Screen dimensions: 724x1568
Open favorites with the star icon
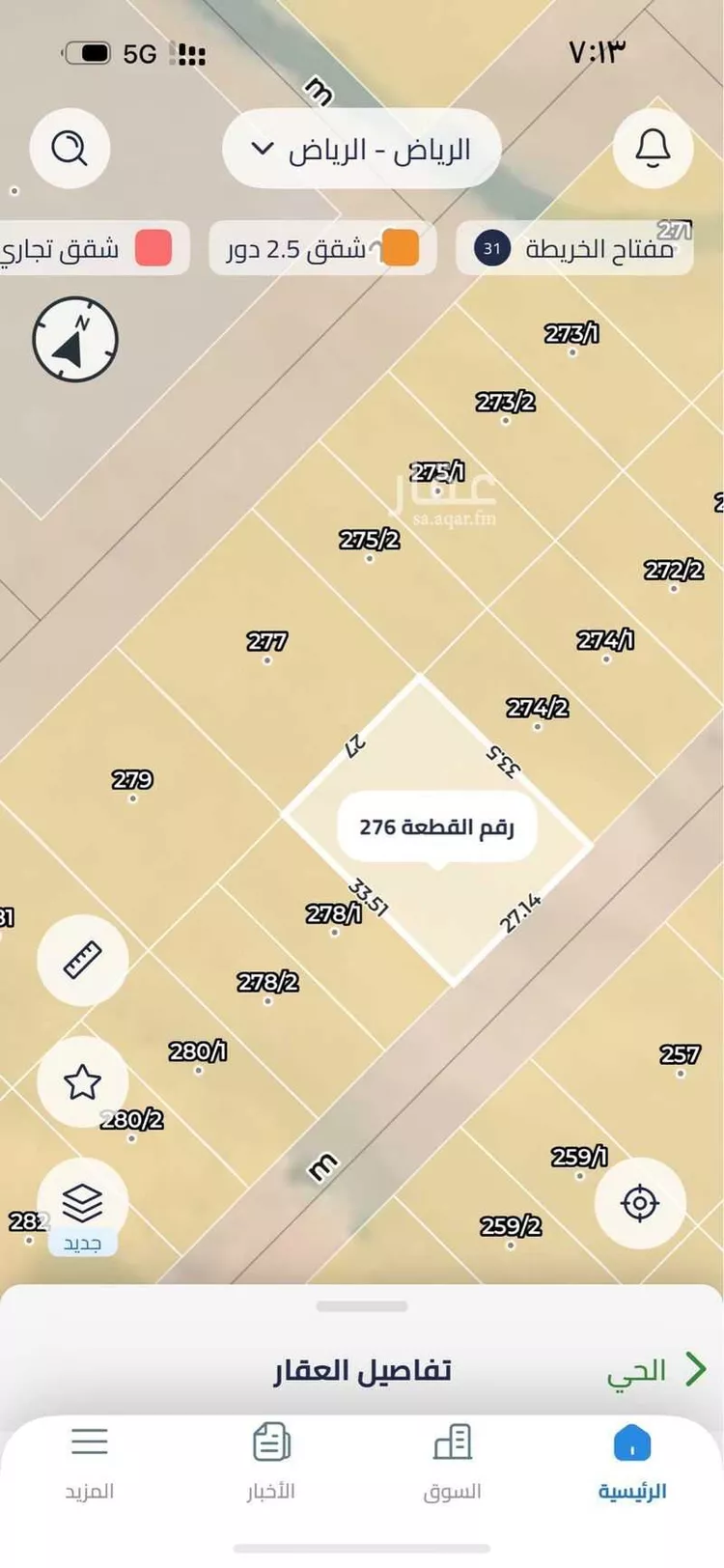coord(83,1082)
